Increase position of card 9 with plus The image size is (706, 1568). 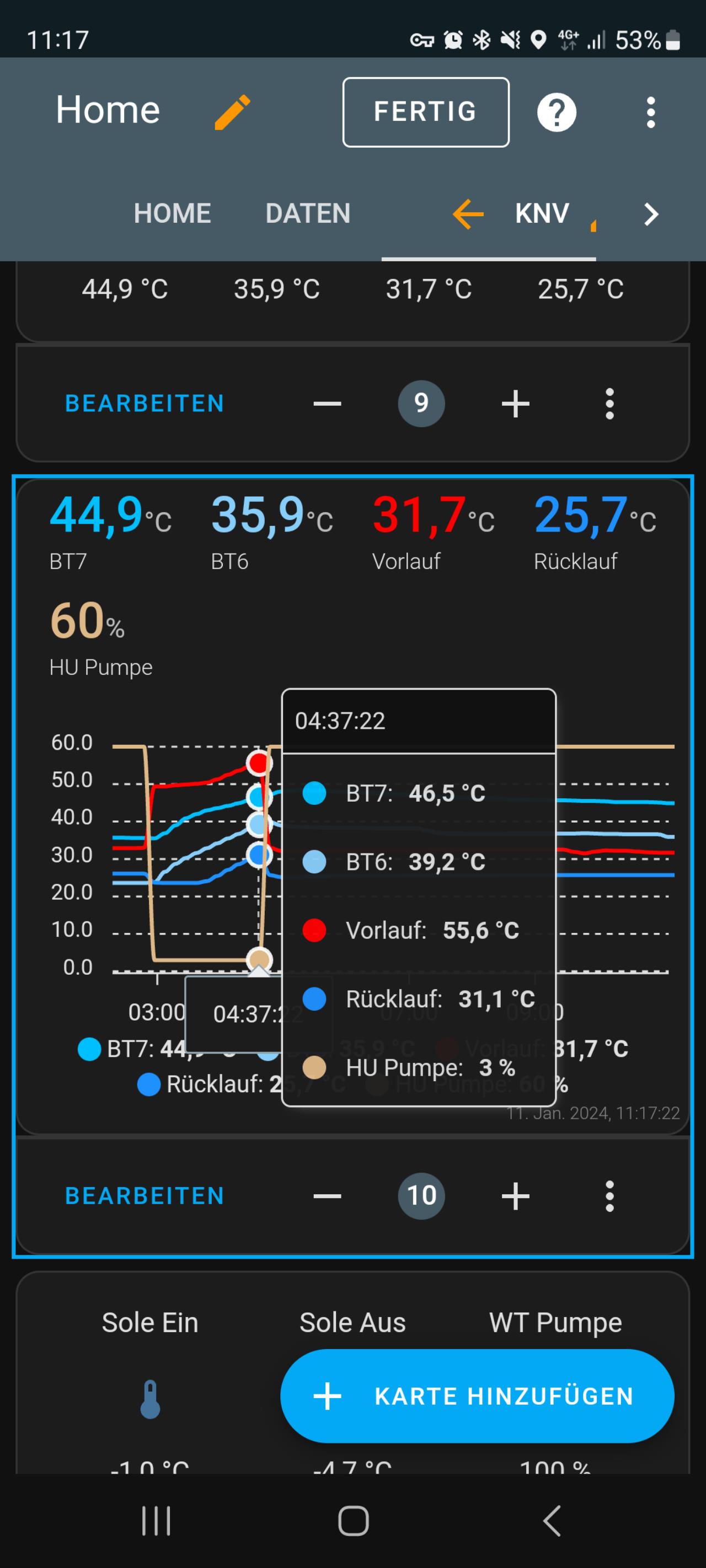515,404
